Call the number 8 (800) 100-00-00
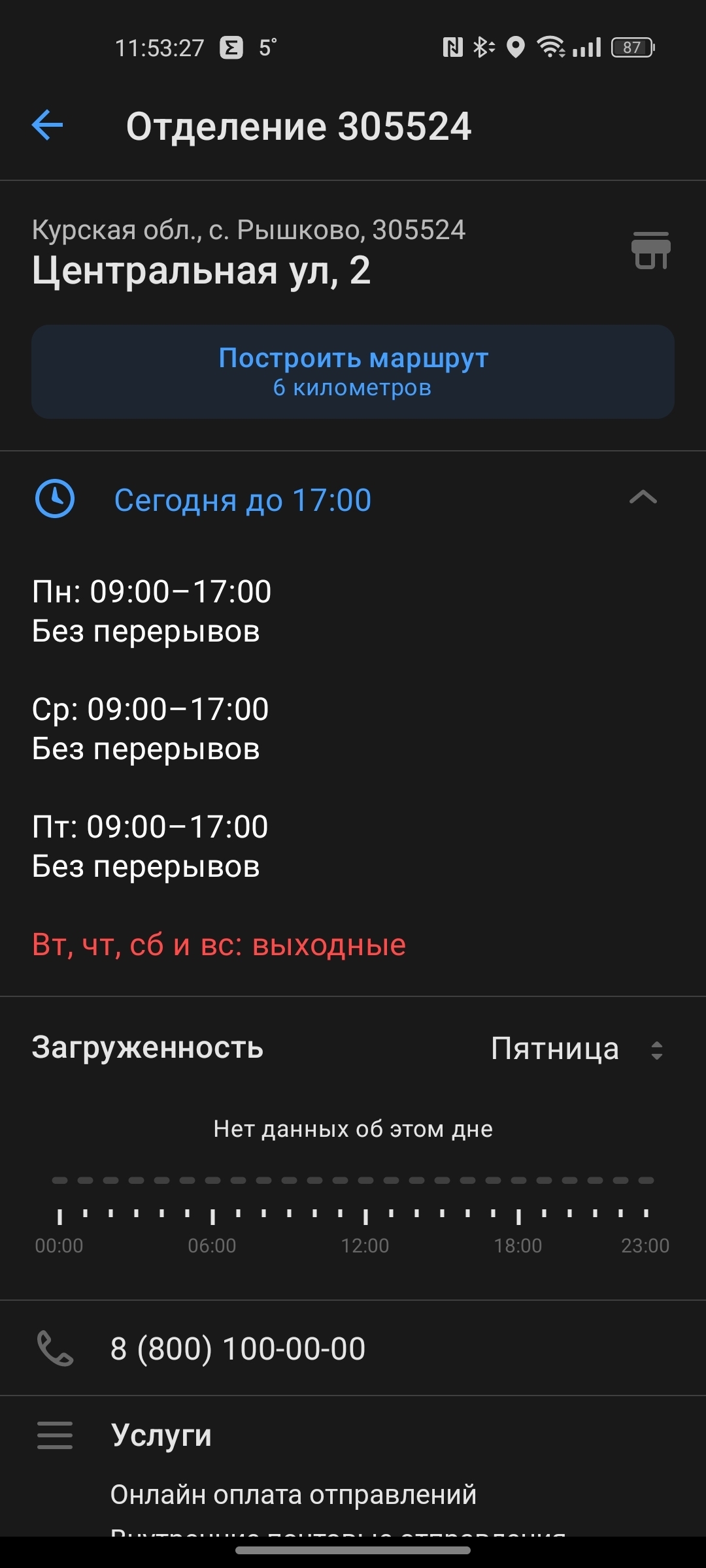The height and width of the screenshot is (1568, 706). tap(237, 1348)
